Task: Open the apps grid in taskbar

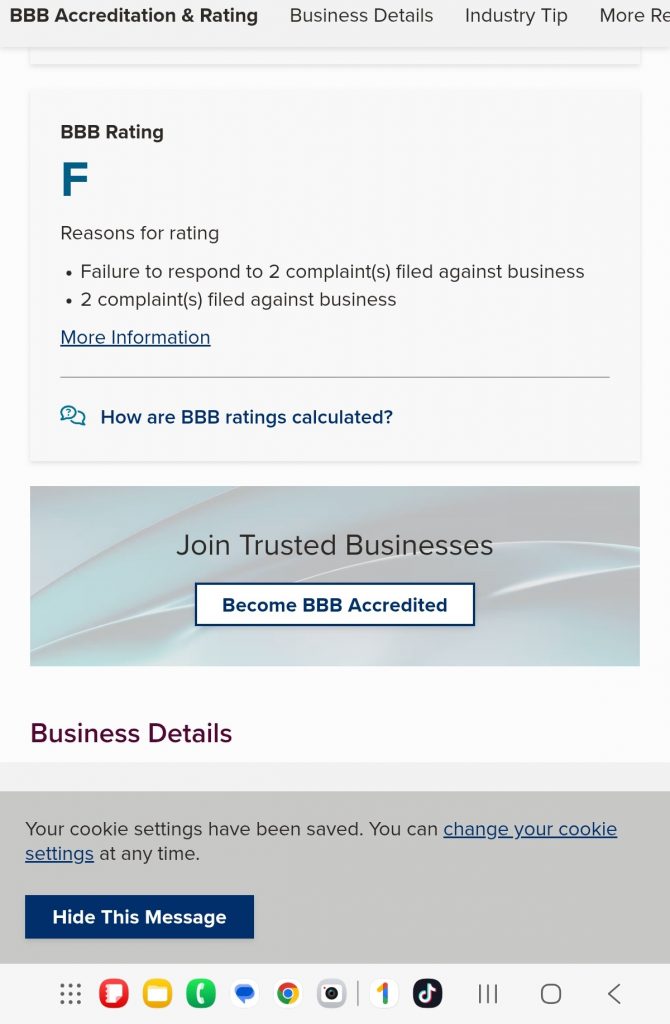Action: [x=70, y=993]
